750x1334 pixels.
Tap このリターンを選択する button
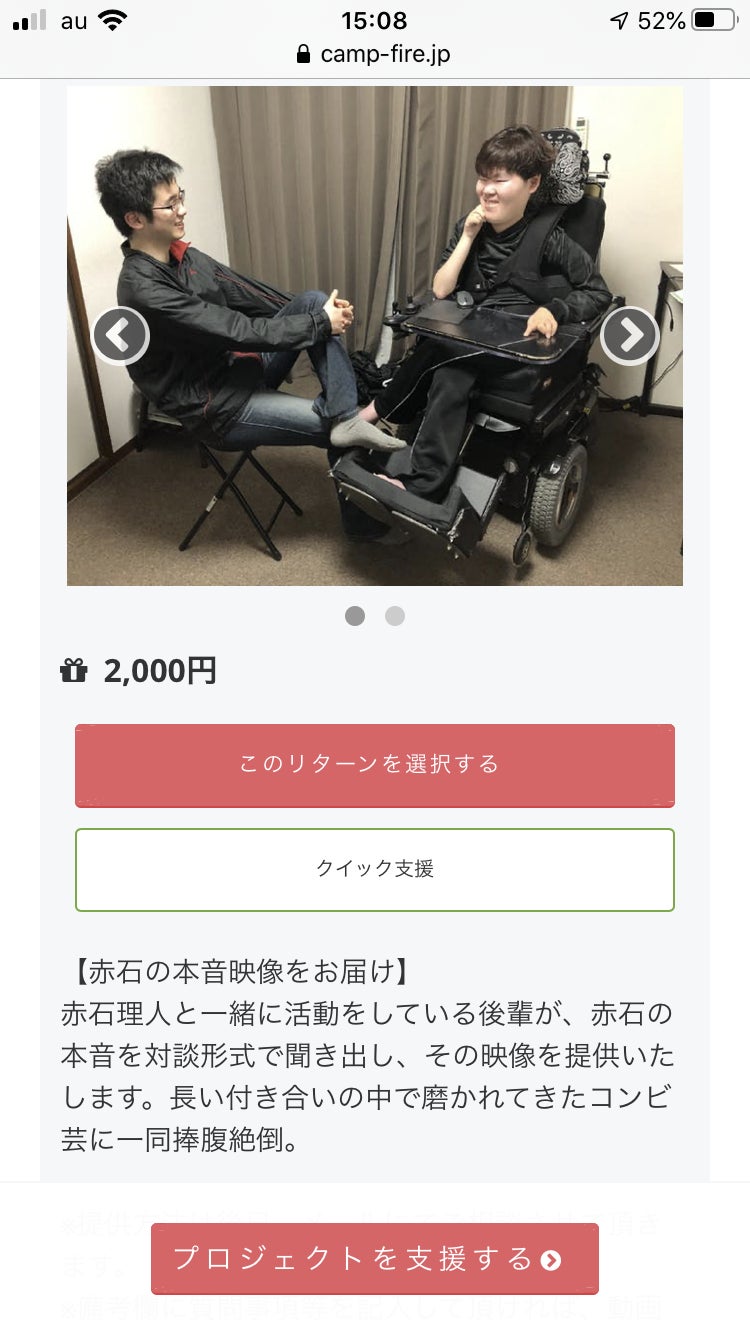tap(375, 765)
